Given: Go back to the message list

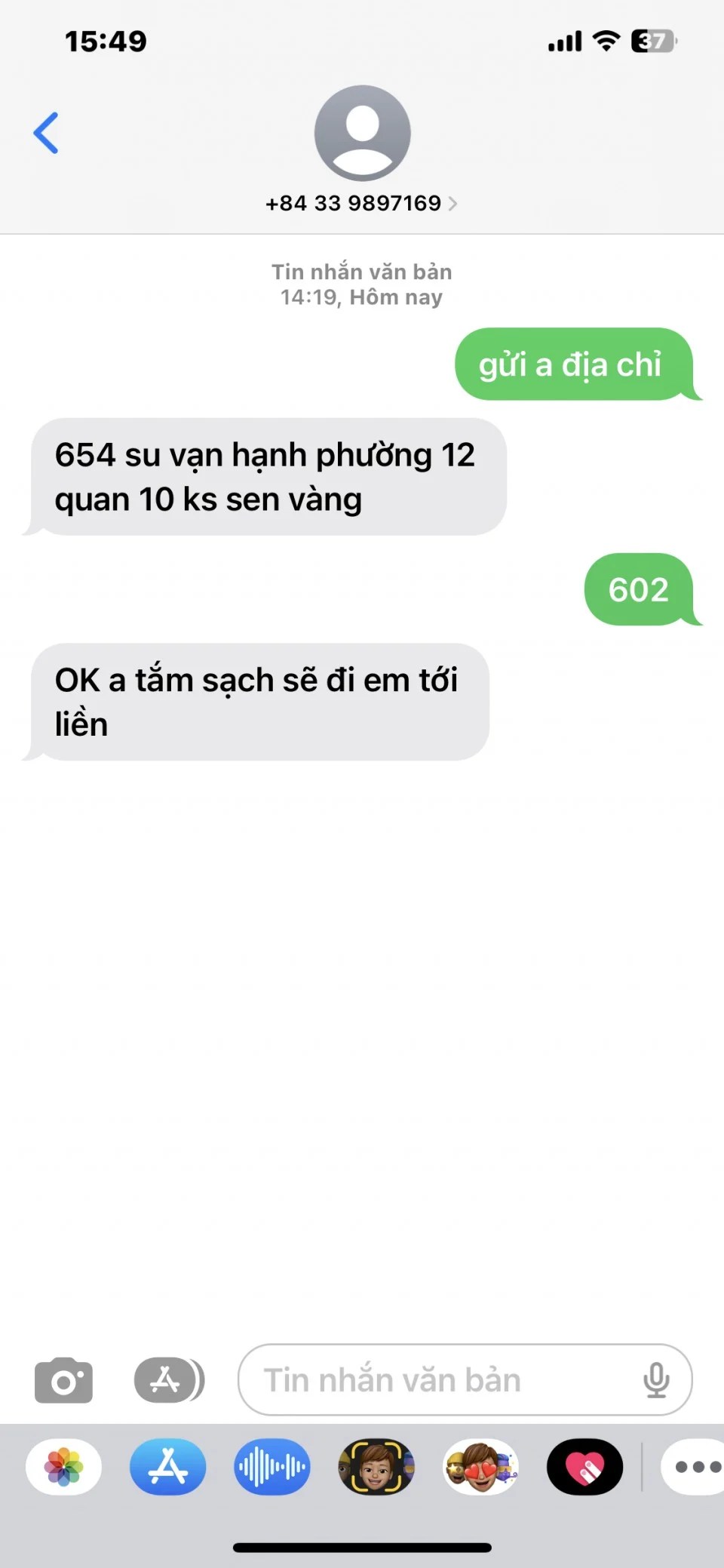Looking at the screenshot, I should 46,133.
